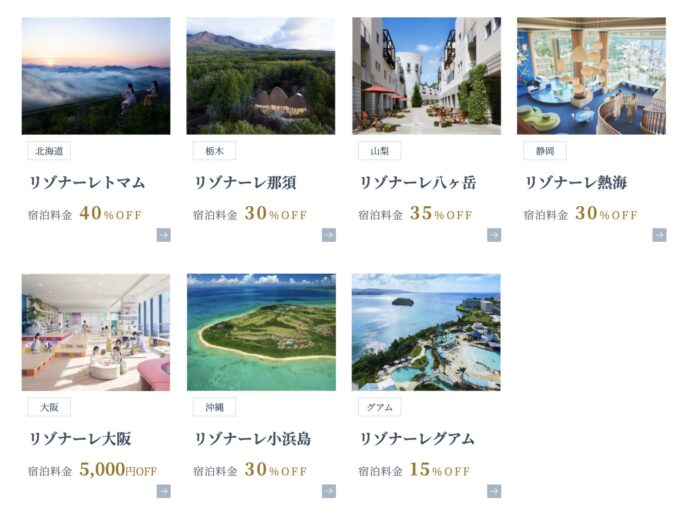Tap the arrow button for リゾナーレ熱海
The image size is (700, 520).
coord(659,235)
